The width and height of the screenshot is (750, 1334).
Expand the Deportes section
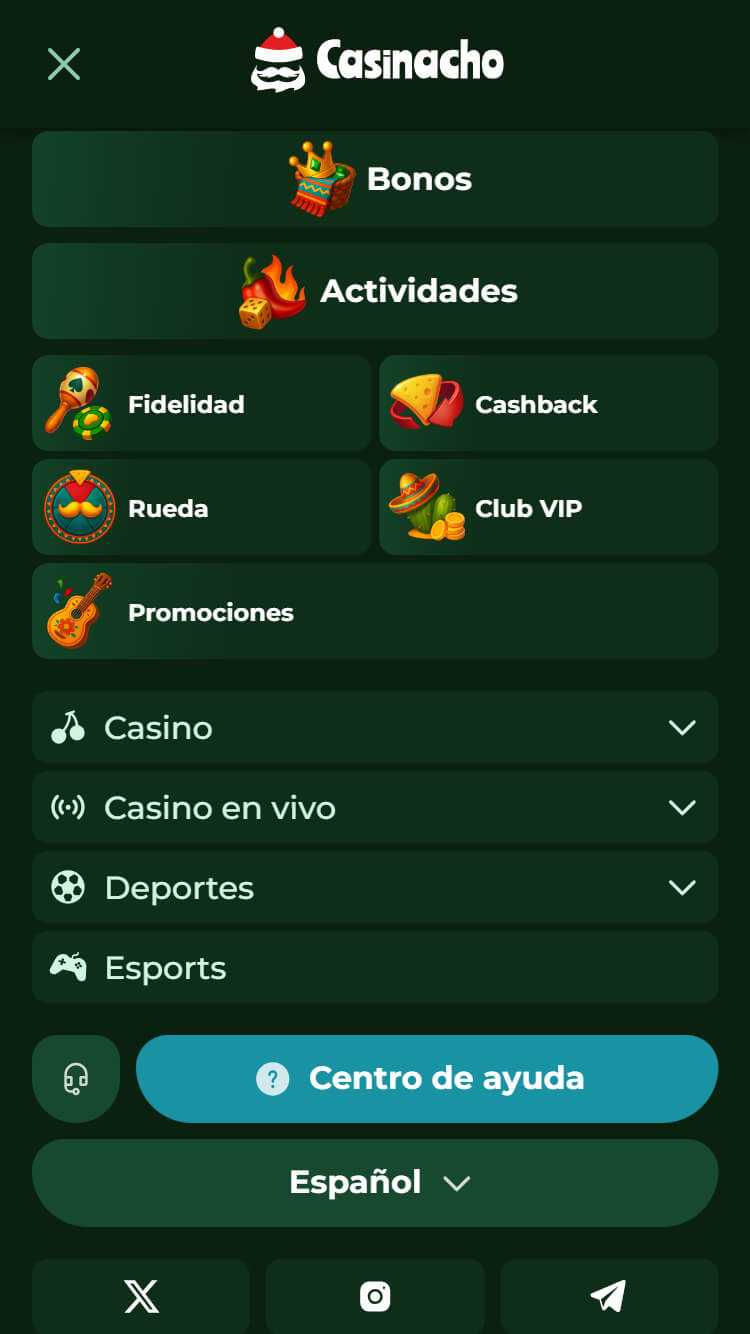tap(375, 888)
